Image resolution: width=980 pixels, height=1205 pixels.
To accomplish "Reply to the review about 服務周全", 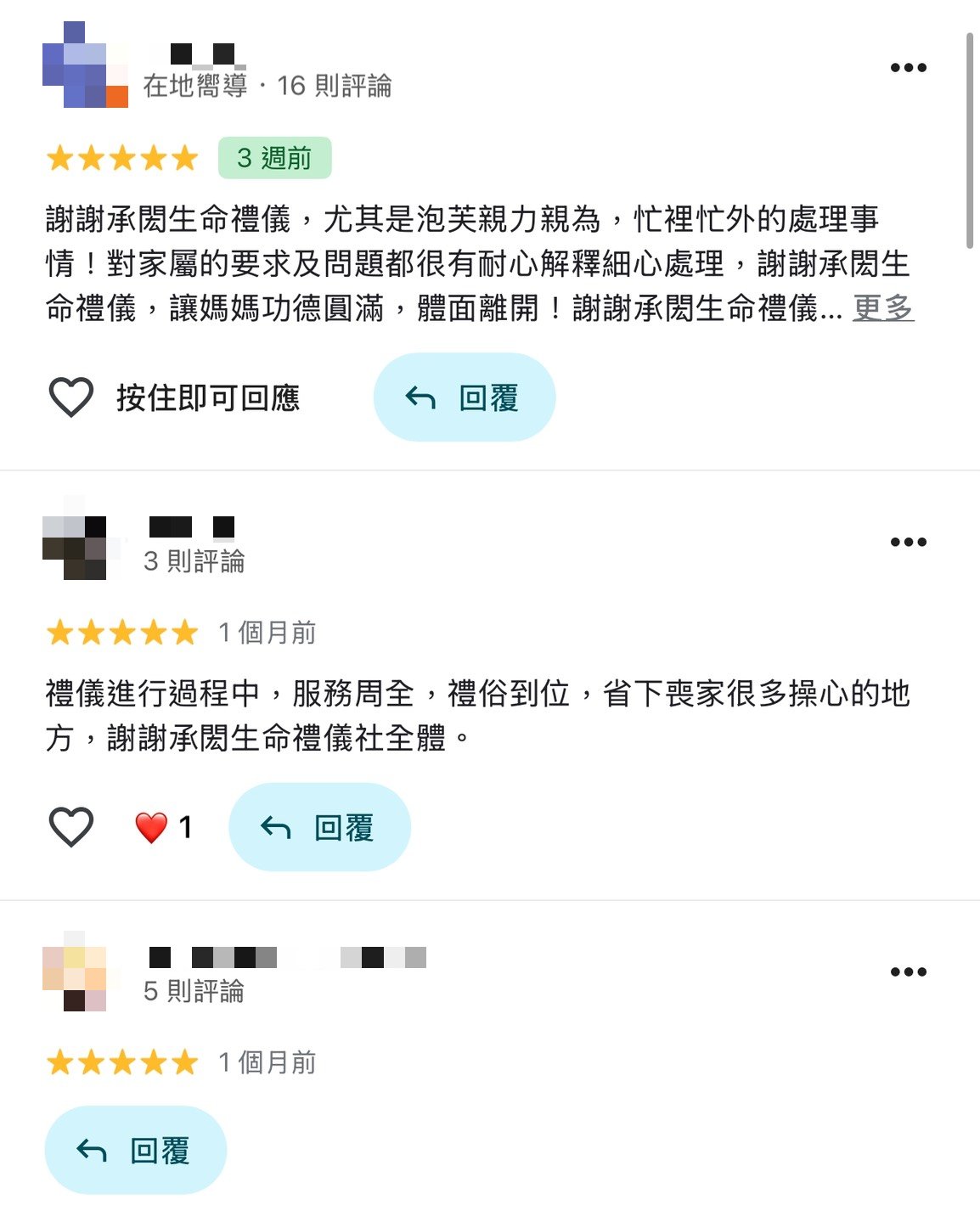I will click(x=319, y=827).
